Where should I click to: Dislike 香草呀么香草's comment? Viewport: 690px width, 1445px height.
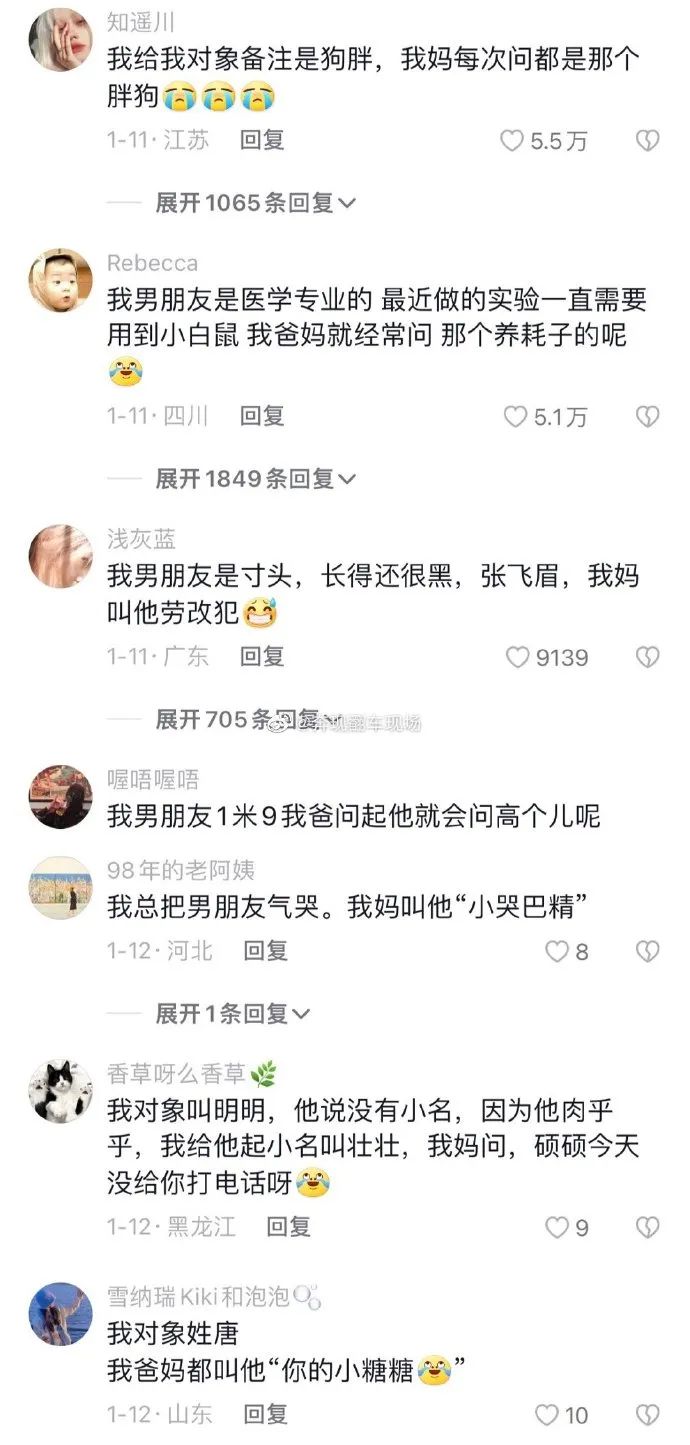coord(648,1227)
